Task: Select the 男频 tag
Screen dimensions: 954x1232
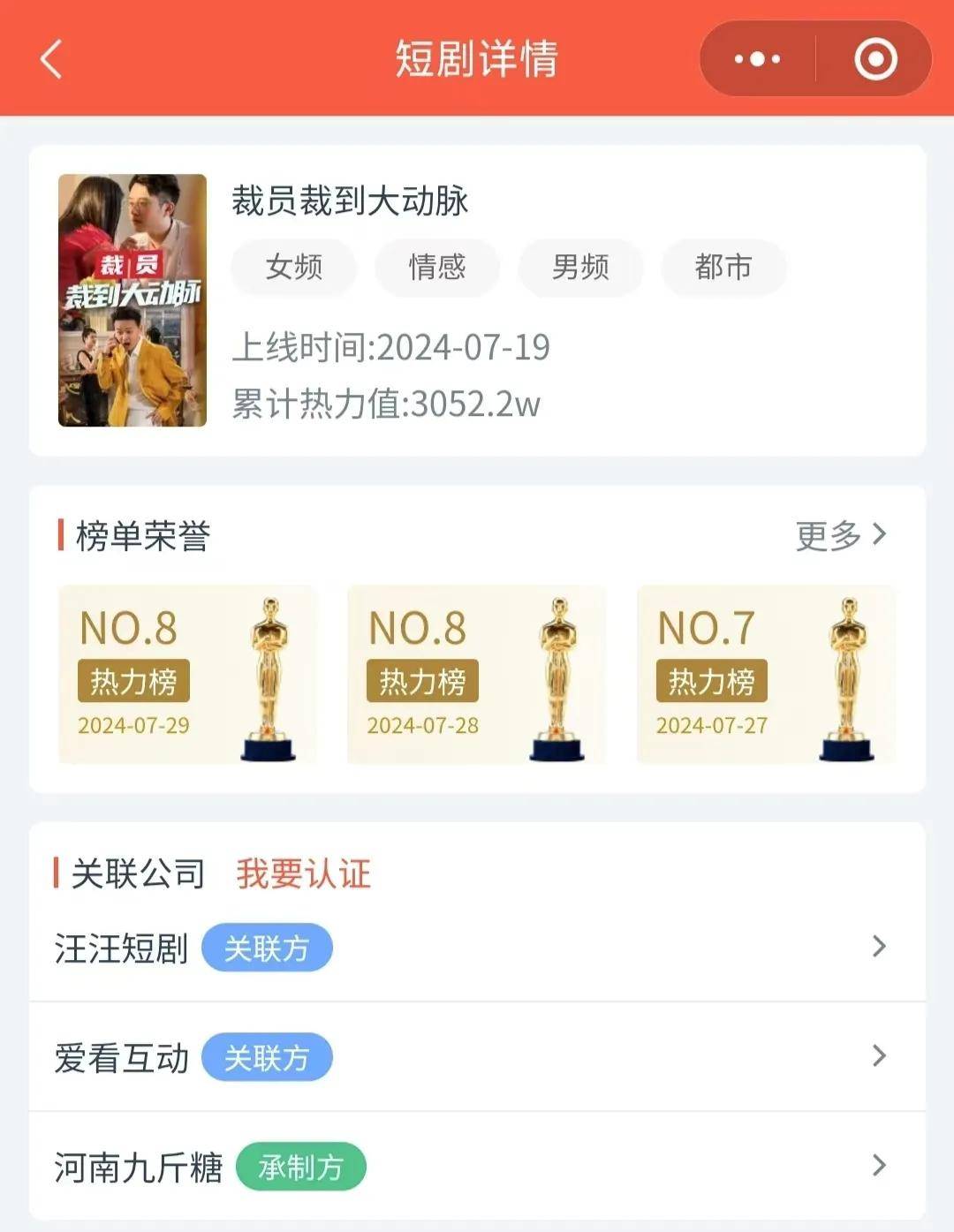Action: (580, 267)
